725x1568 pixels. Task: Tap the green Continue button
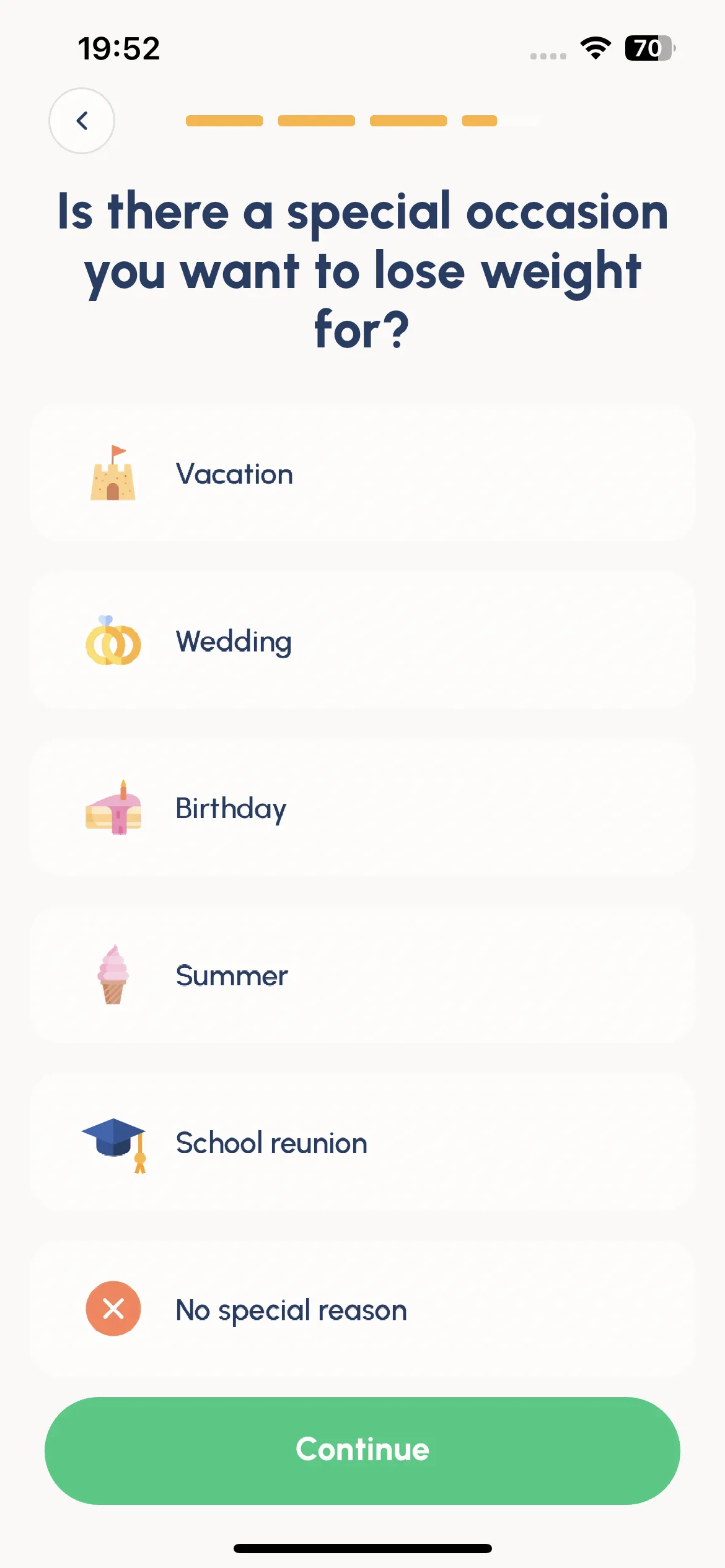[x=362, y=1450]
